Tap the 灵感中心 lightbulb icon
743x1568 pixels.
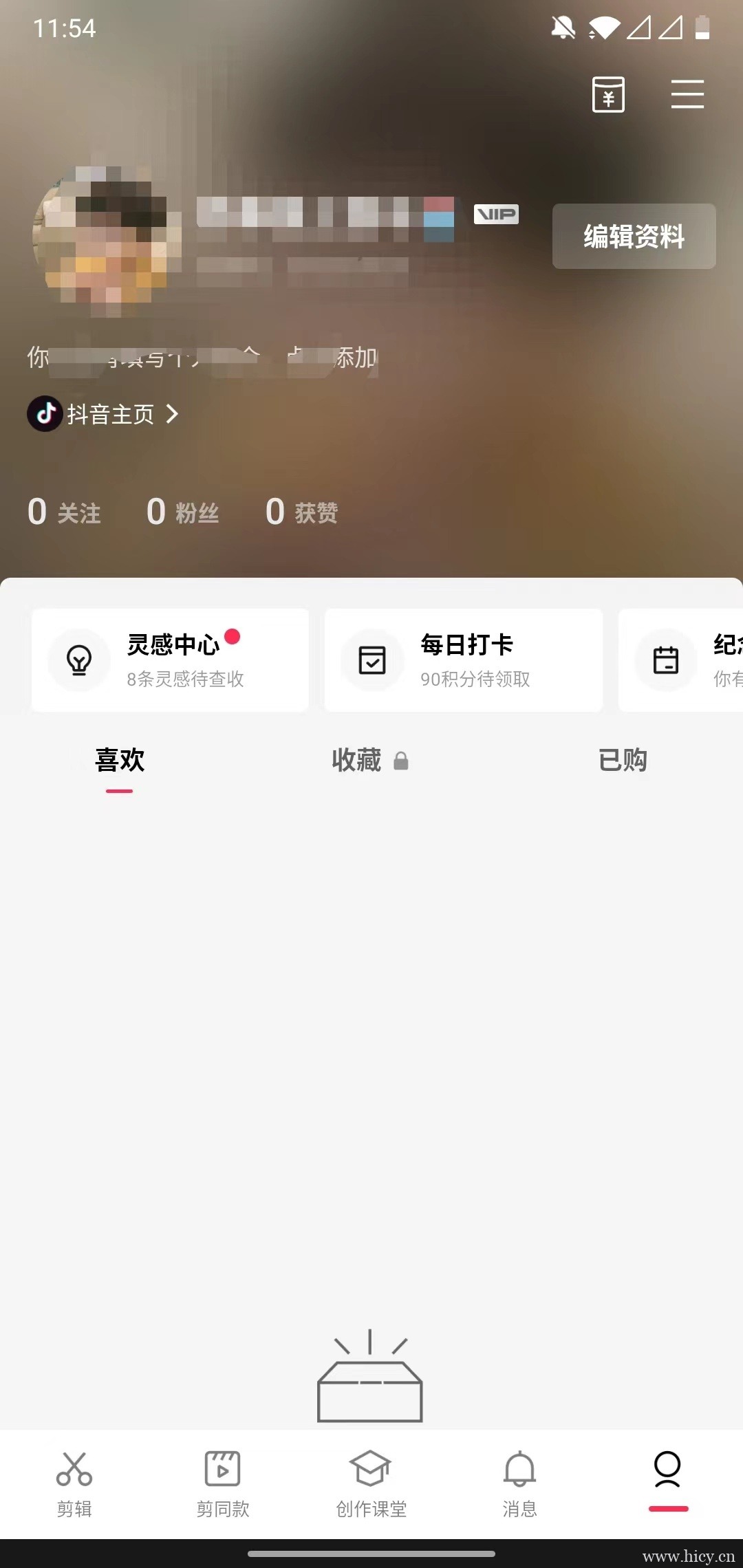pos(79,660)
